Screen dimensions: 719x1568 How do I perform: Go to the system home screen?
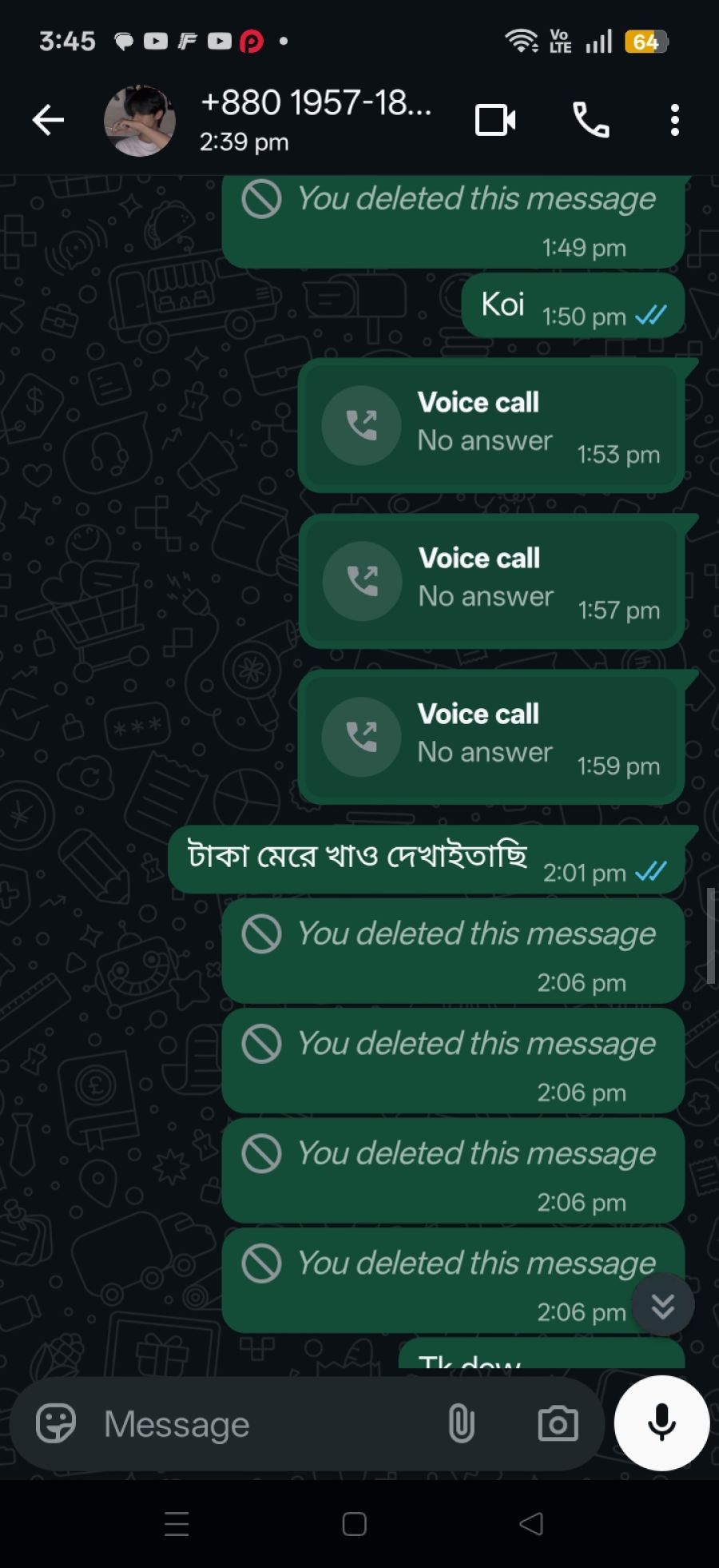click(355, 1524)
